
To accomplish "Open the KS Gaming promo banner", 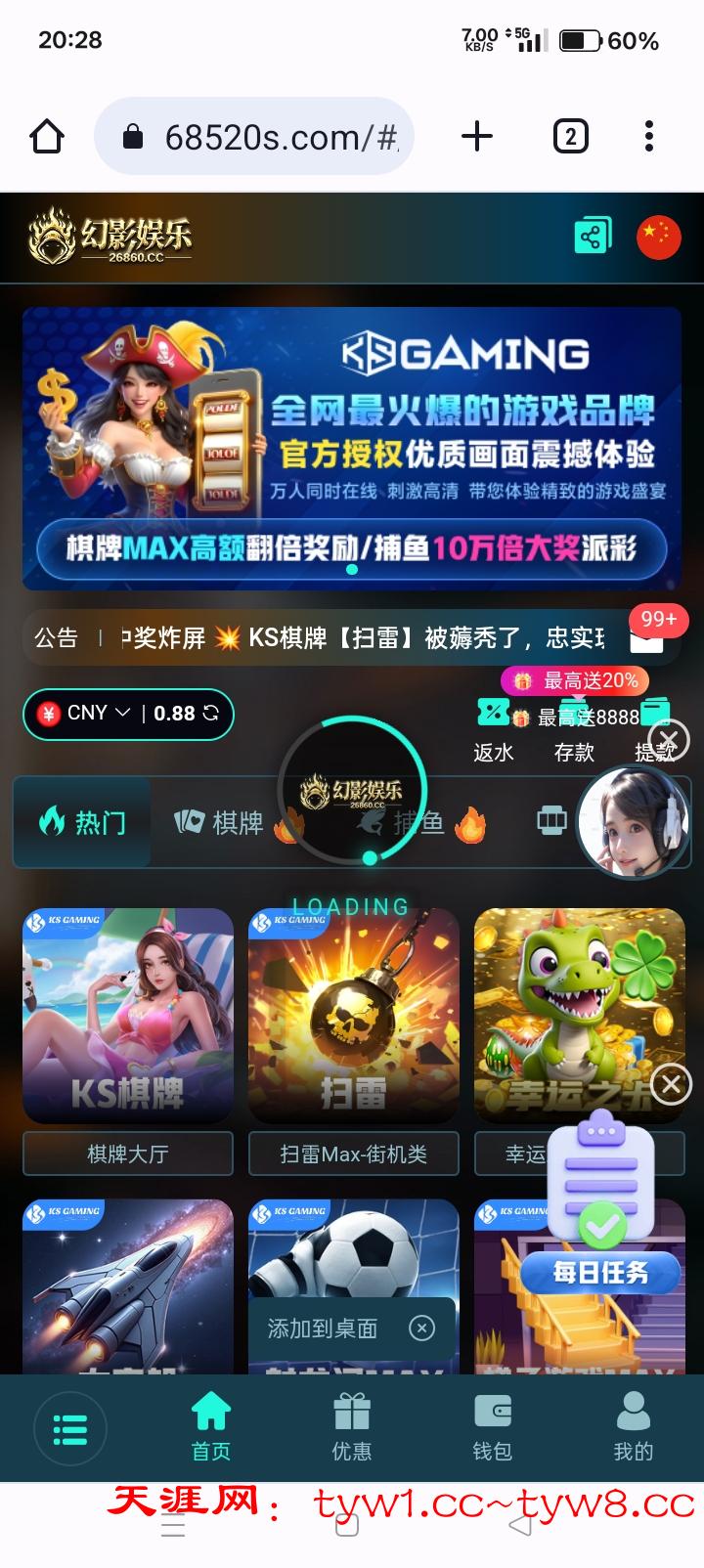I will point(352,448).
